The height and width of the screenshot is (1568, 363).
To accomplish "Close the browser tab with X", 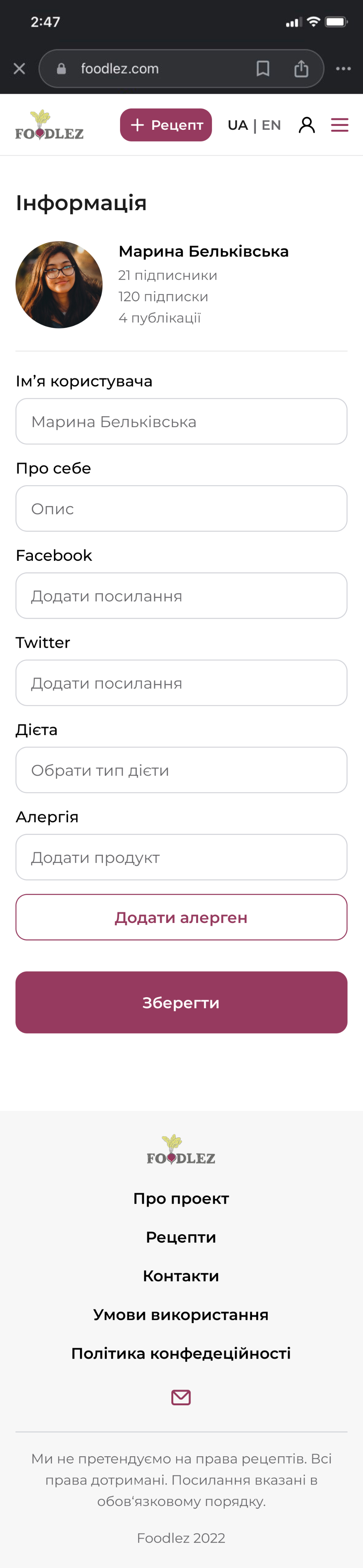I will [x=20, y=69].
